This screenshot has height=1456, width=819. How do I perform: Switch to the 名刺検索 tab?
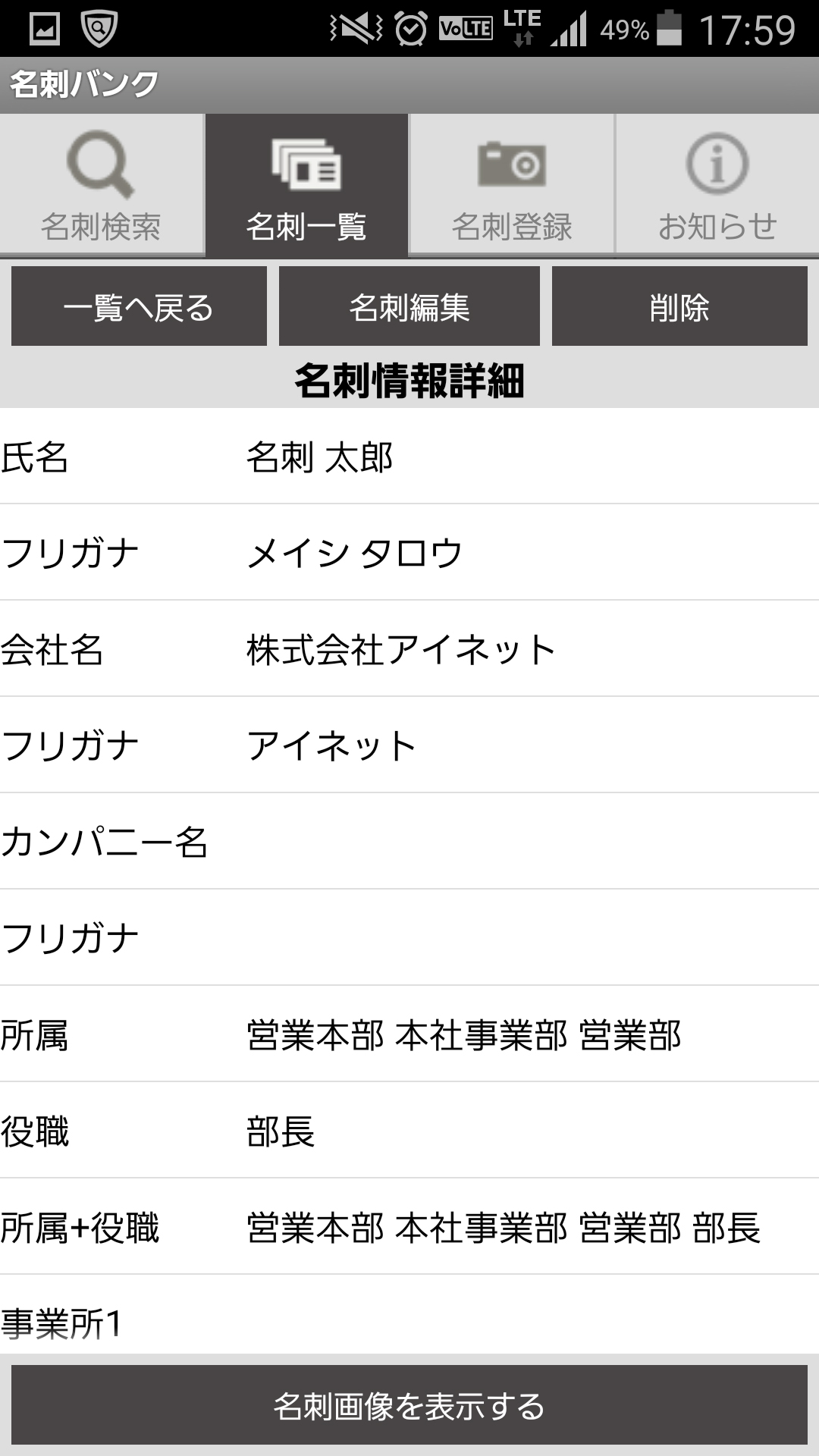101,186
